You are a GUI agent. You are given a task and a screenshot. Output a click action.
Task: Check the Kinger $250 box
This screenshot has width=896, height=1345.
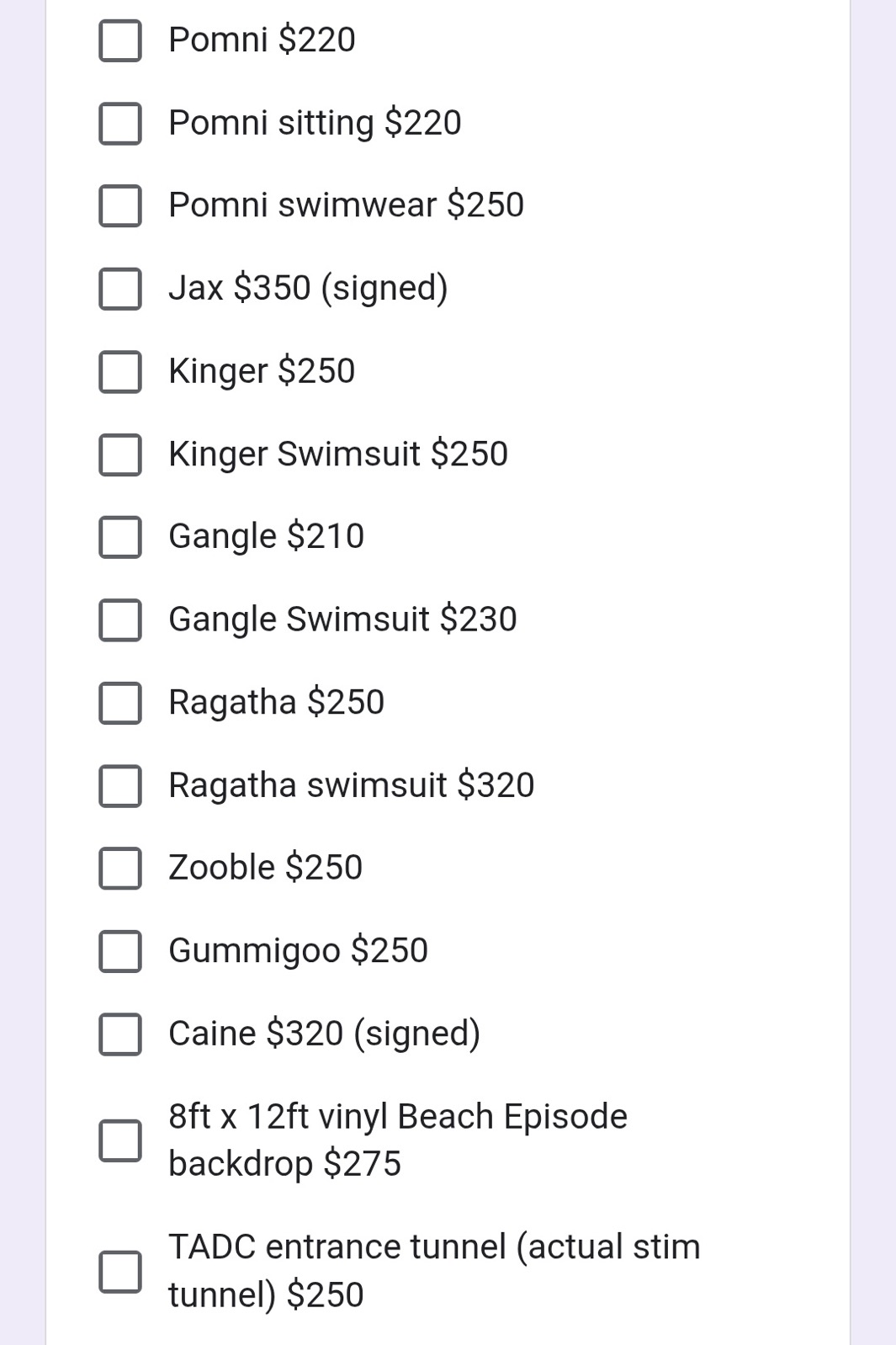click(120, 372)
